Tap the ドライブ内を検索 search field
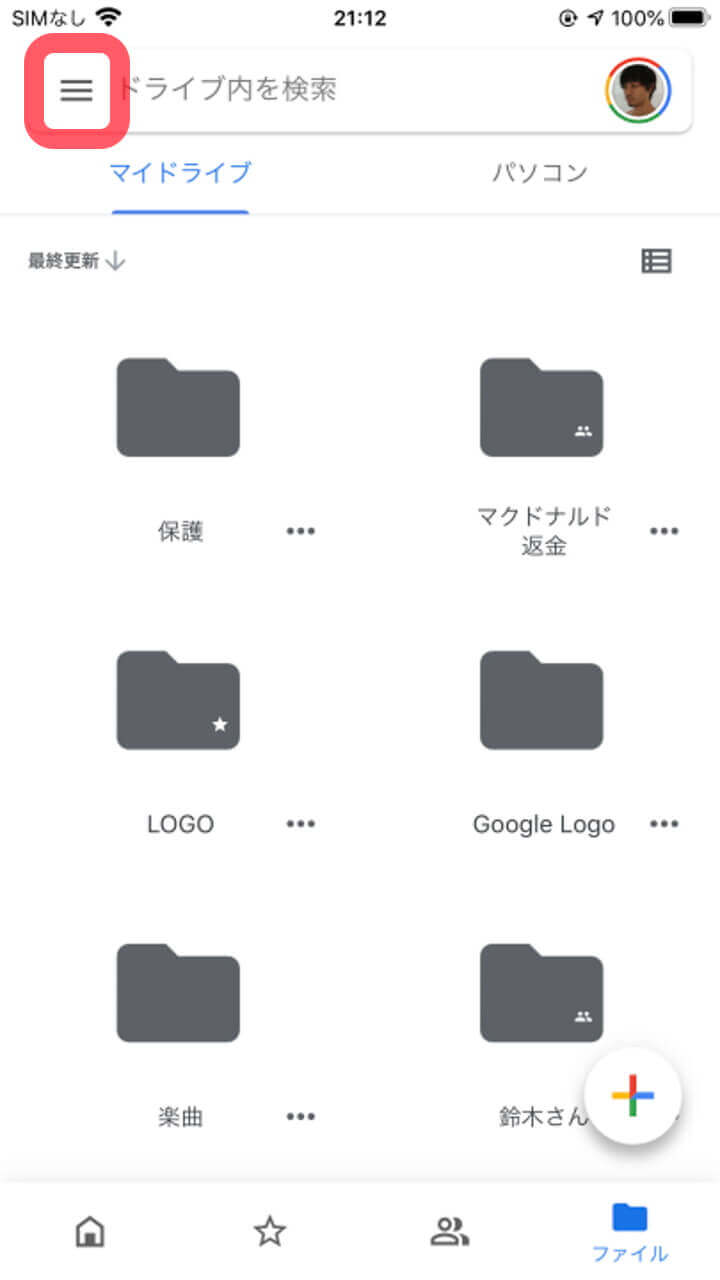 [x=340, y=90]
